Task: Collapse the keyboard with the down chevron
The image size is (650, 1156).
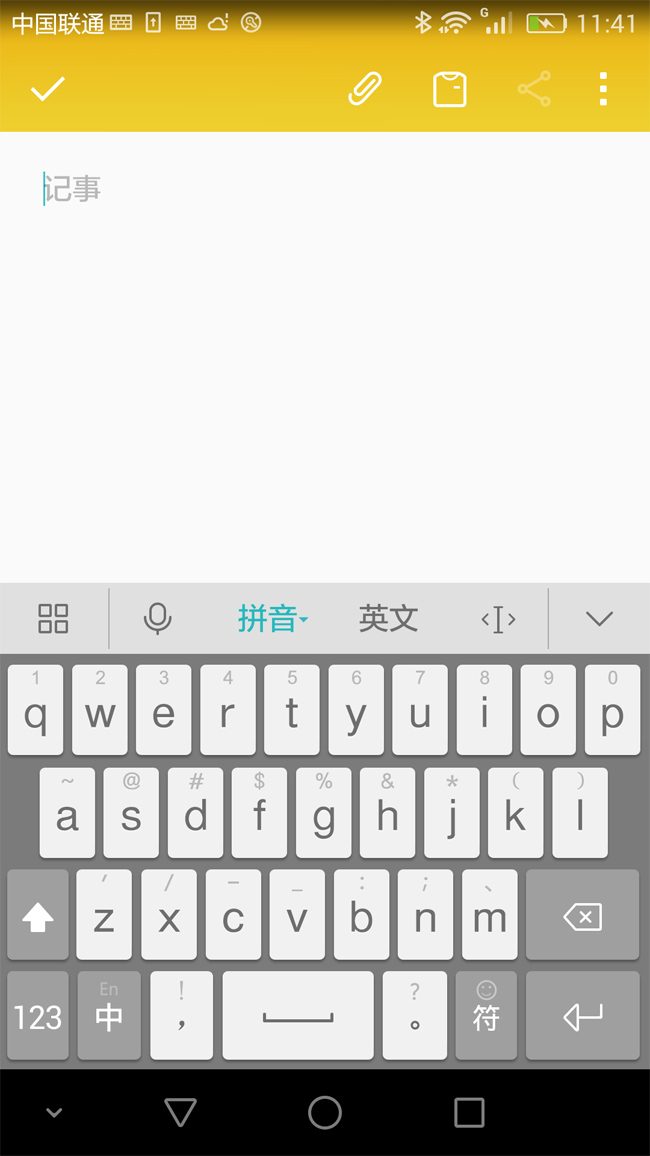Action: pos(599,619)
